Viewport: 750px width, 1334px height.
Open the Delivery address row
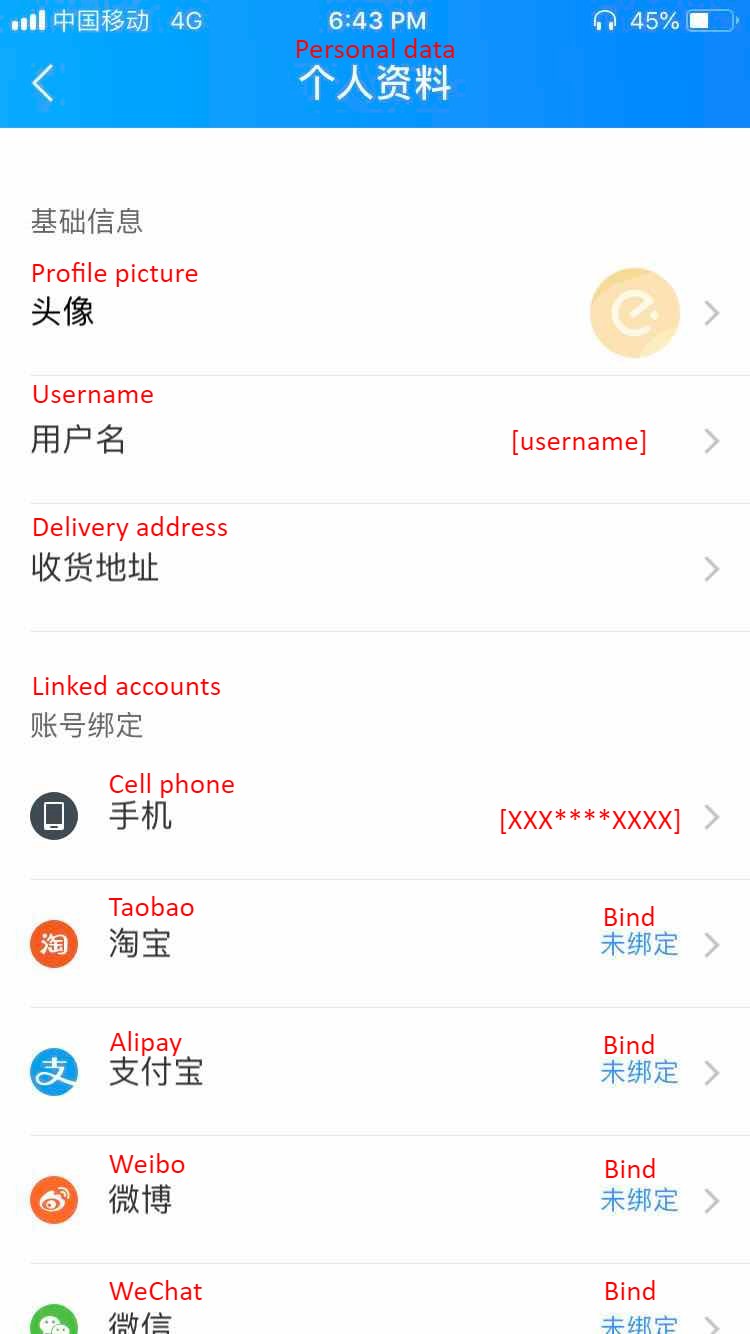pyautogui.click(x=375, y=568)
